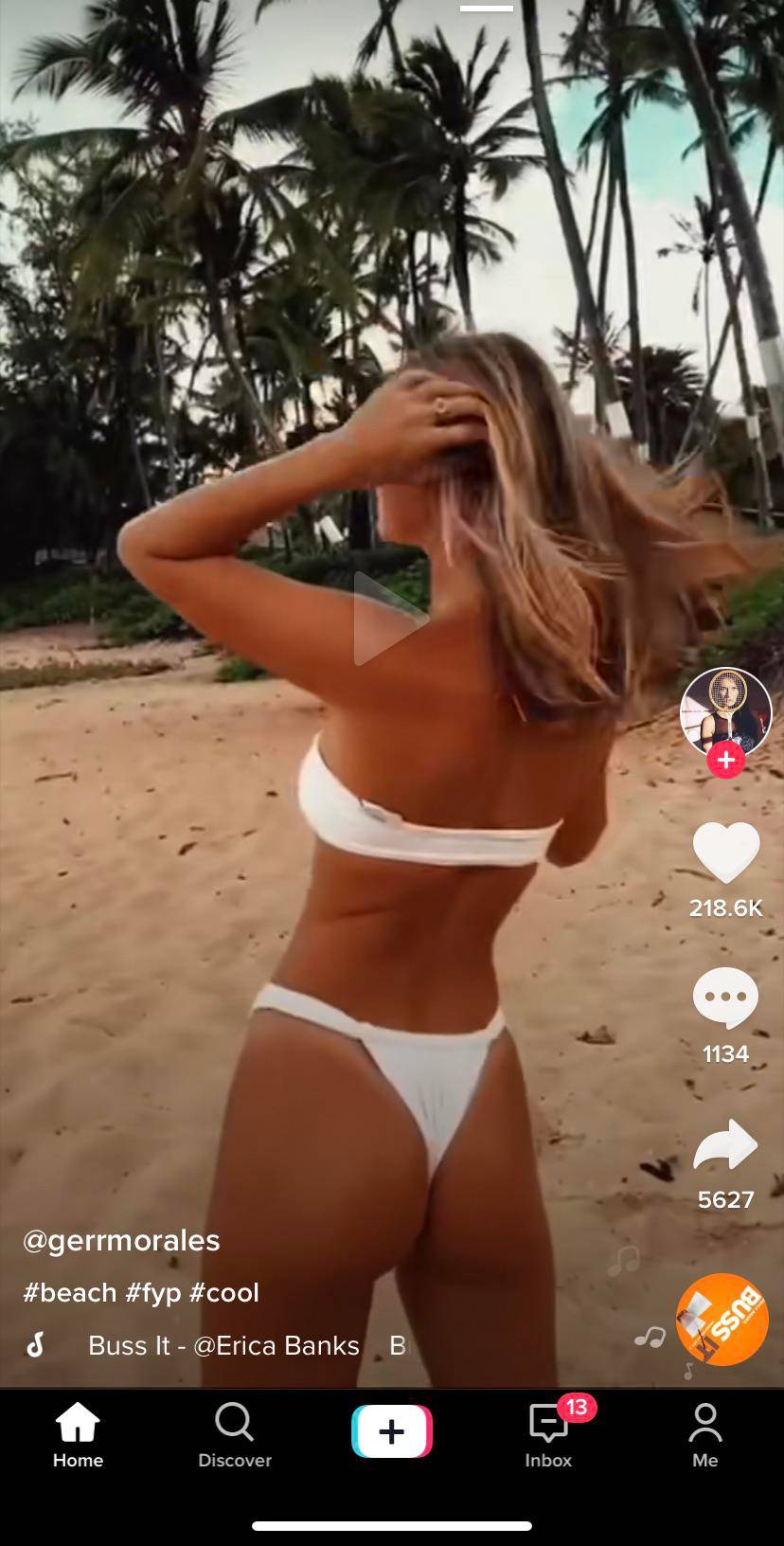This screenshot has width=784, height=1546.
Task: Open the Buss It - @Erica Banks sound
Action: pyautogui.click(x=223, y=1345)
